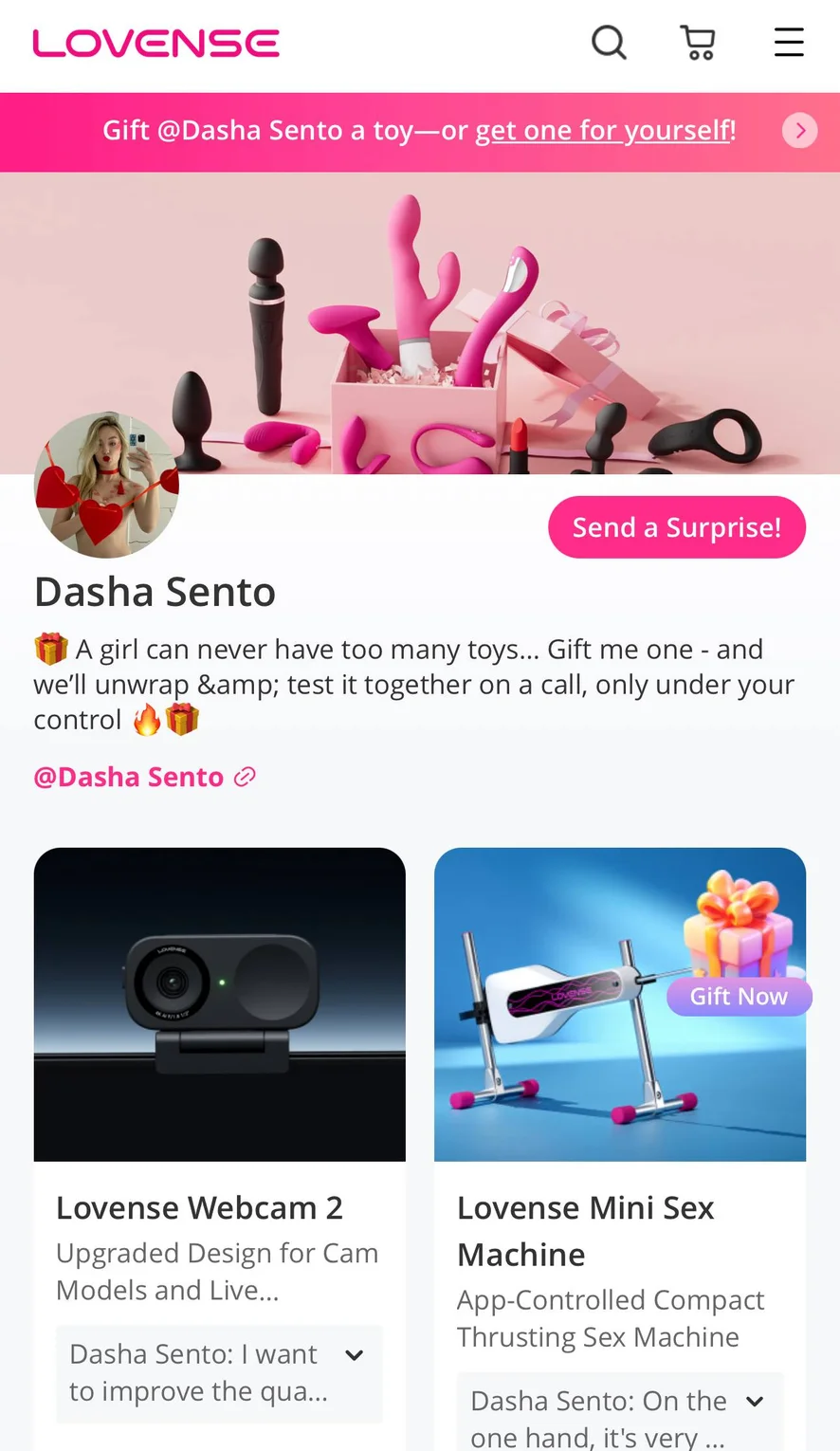Screen dimensions: 840x1451
Task: Open the search icon
Action: (x=609, y=43)
